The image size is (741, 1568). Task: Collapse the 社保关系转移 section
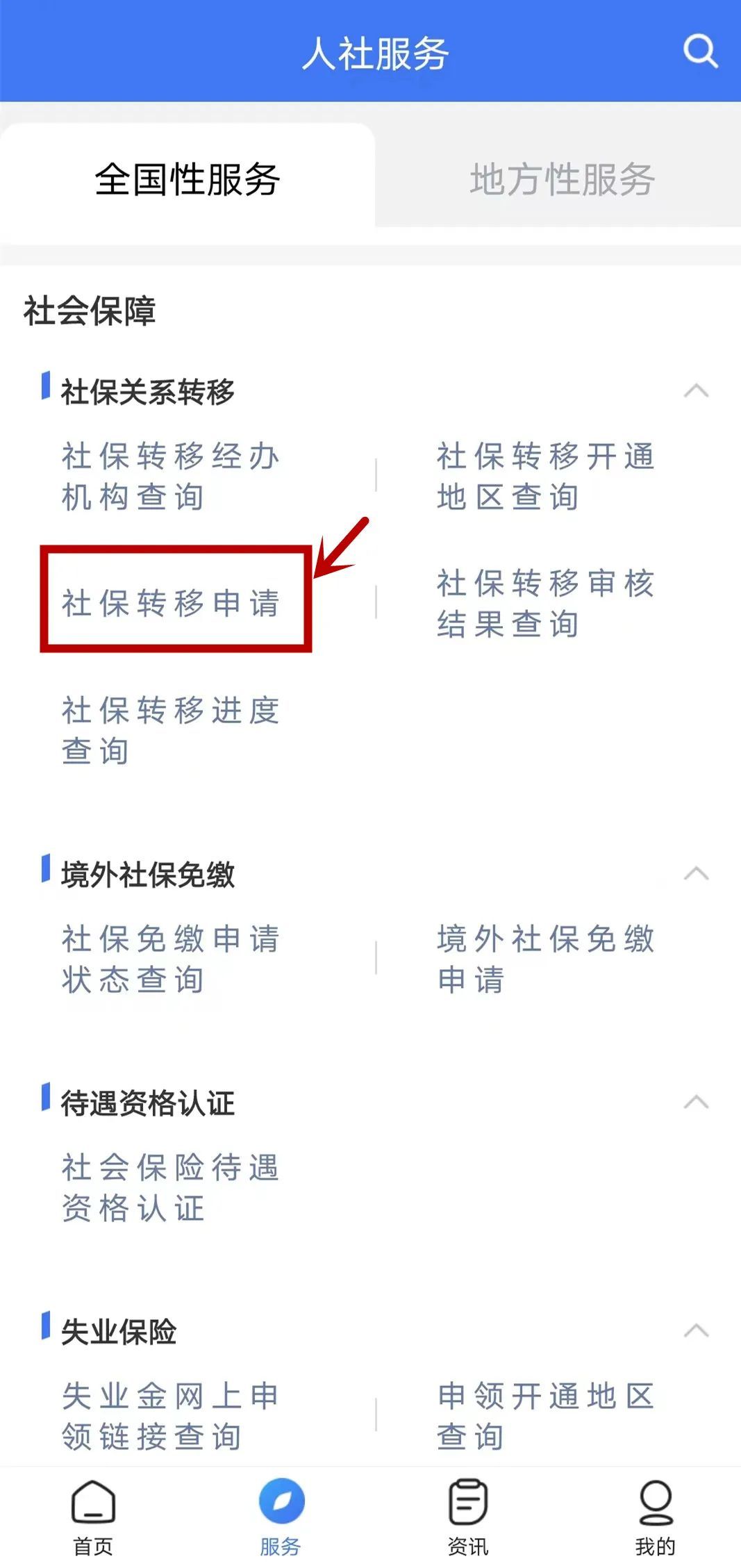coord(696,391)
